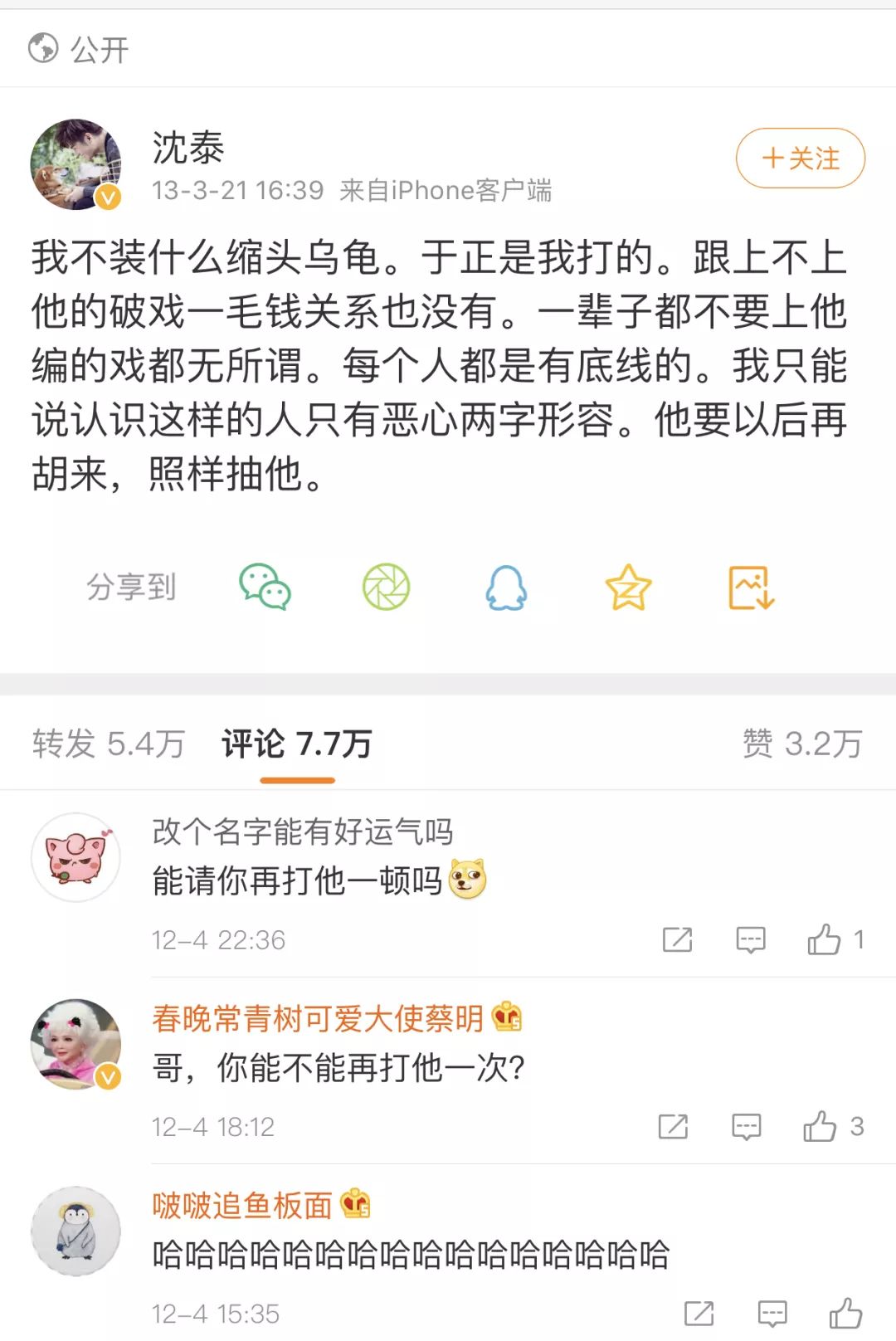This screenshot has height=1341, width=896.
Task: Reply to 啵啵追鱼板面's comment
Action: tap(772, 1313)
